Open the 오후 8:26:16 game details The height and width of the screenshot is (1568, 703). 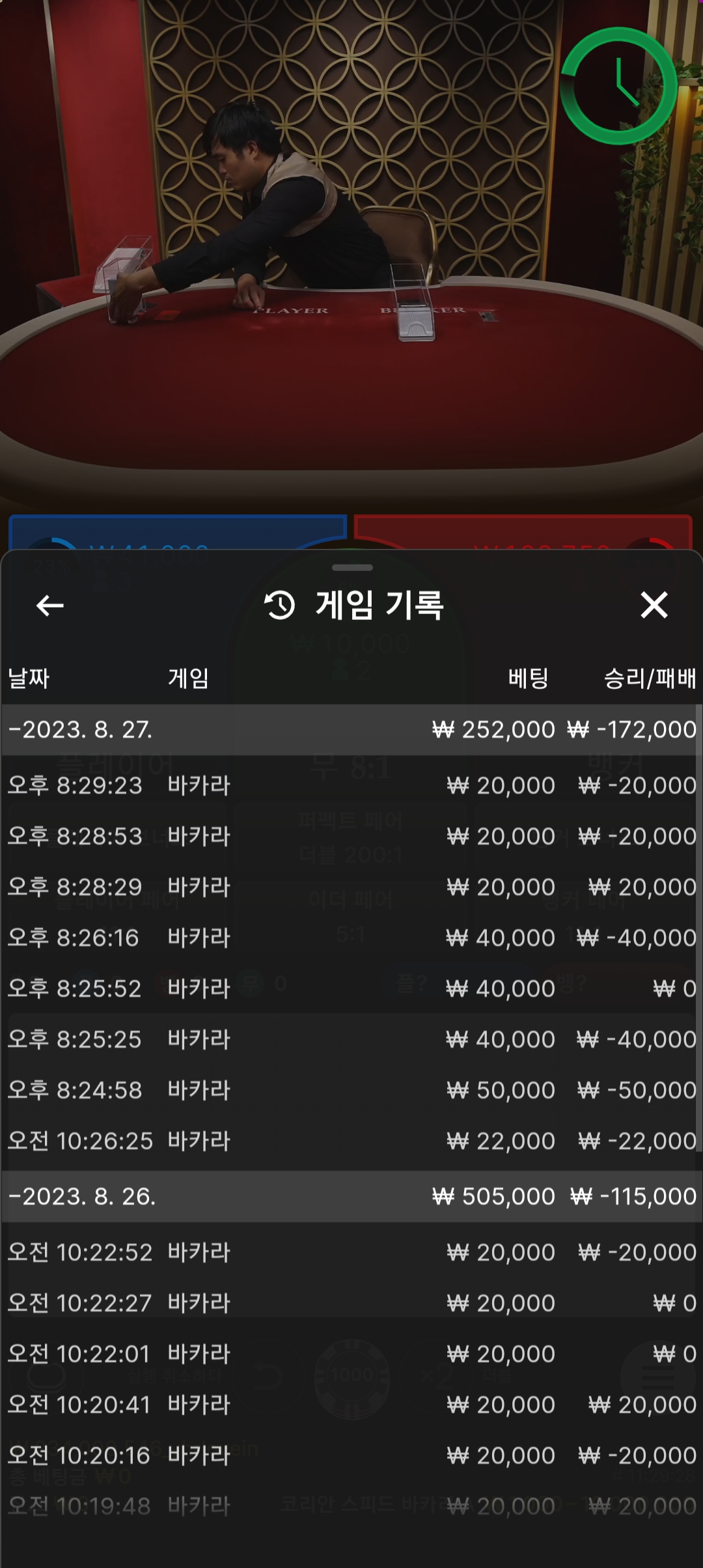coord(351,938)
